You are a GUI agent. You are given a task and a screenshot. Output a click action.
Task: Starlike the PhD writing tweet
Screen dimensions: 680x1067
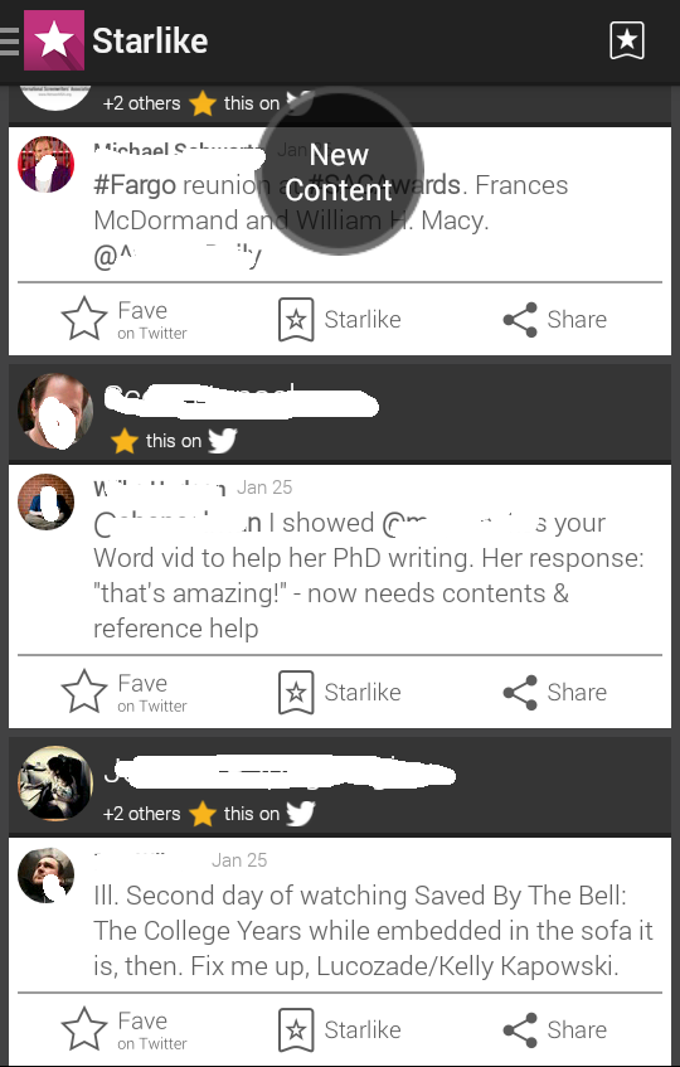coord(339,692)
